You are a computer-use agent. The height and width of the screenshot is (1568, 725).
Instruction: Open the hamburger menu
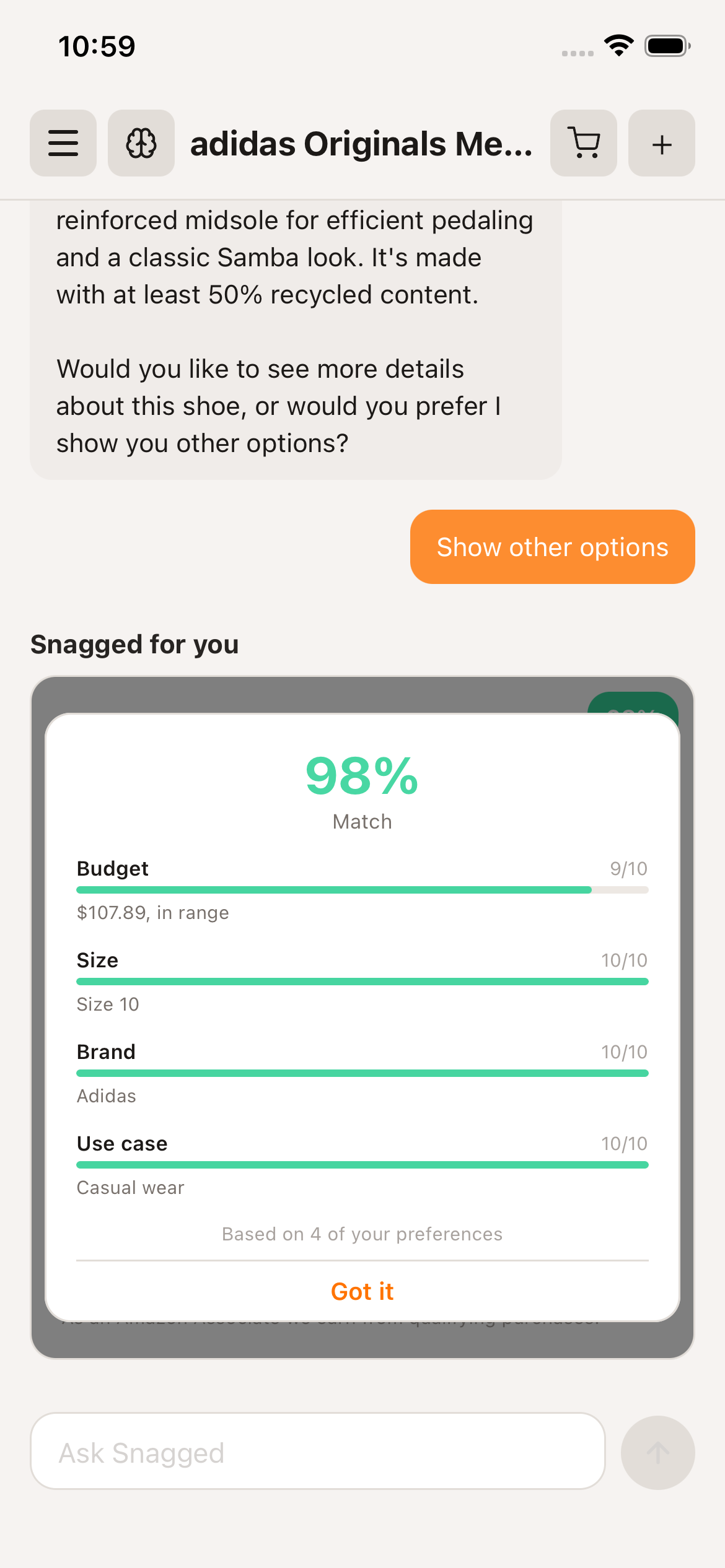tap(63, 143)
